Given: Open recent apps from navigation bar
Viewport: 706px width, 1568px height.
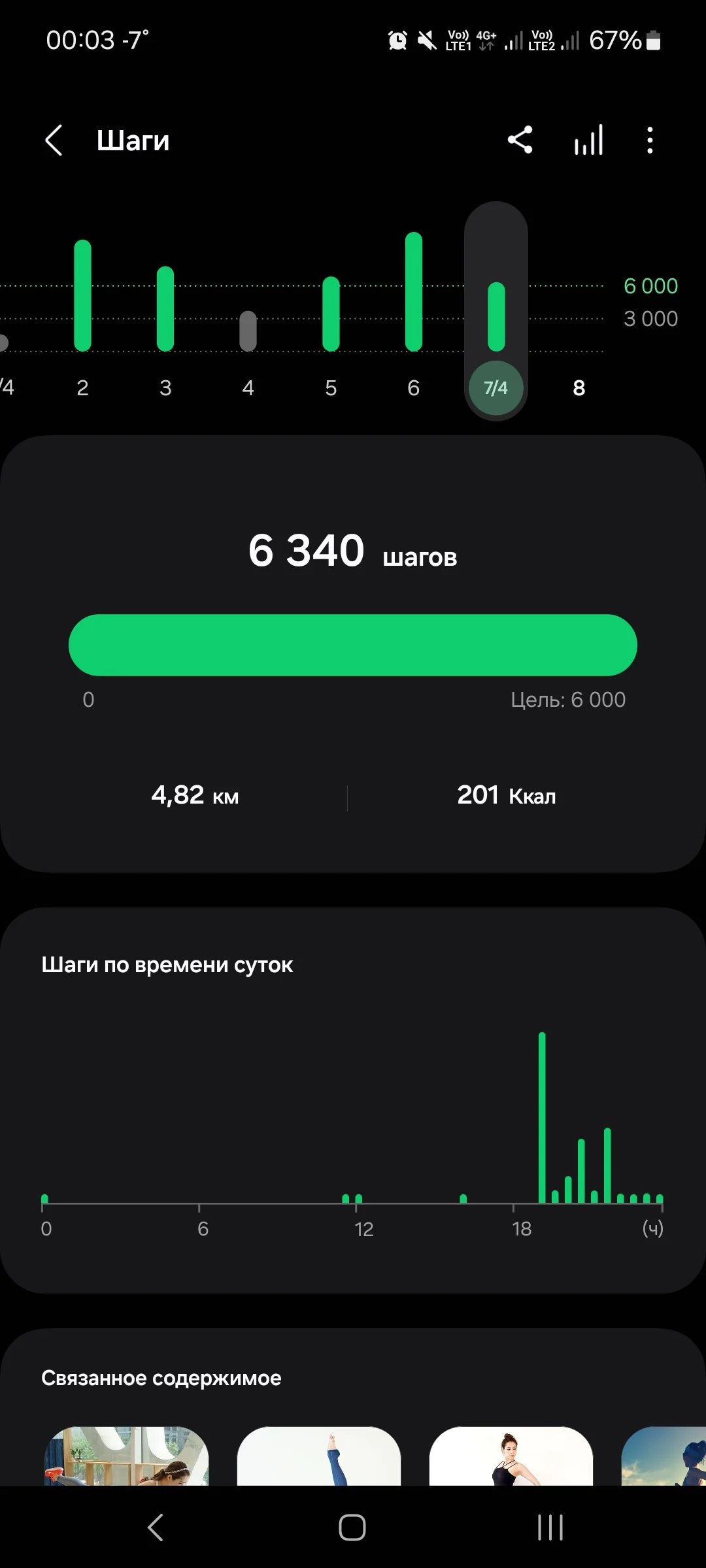Looking at the screenshot, I should pyautogui.click(x=550, y=1527).
